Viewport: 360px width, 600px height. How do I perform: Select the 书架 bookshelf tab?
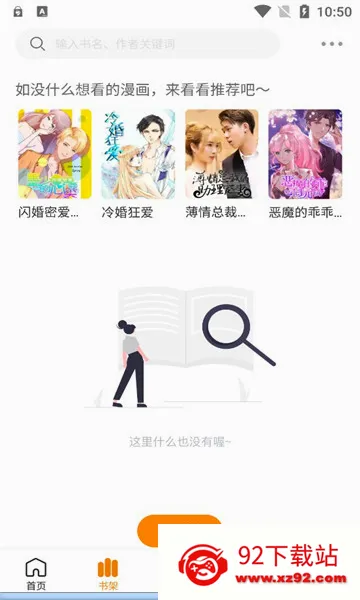(108, 574)
